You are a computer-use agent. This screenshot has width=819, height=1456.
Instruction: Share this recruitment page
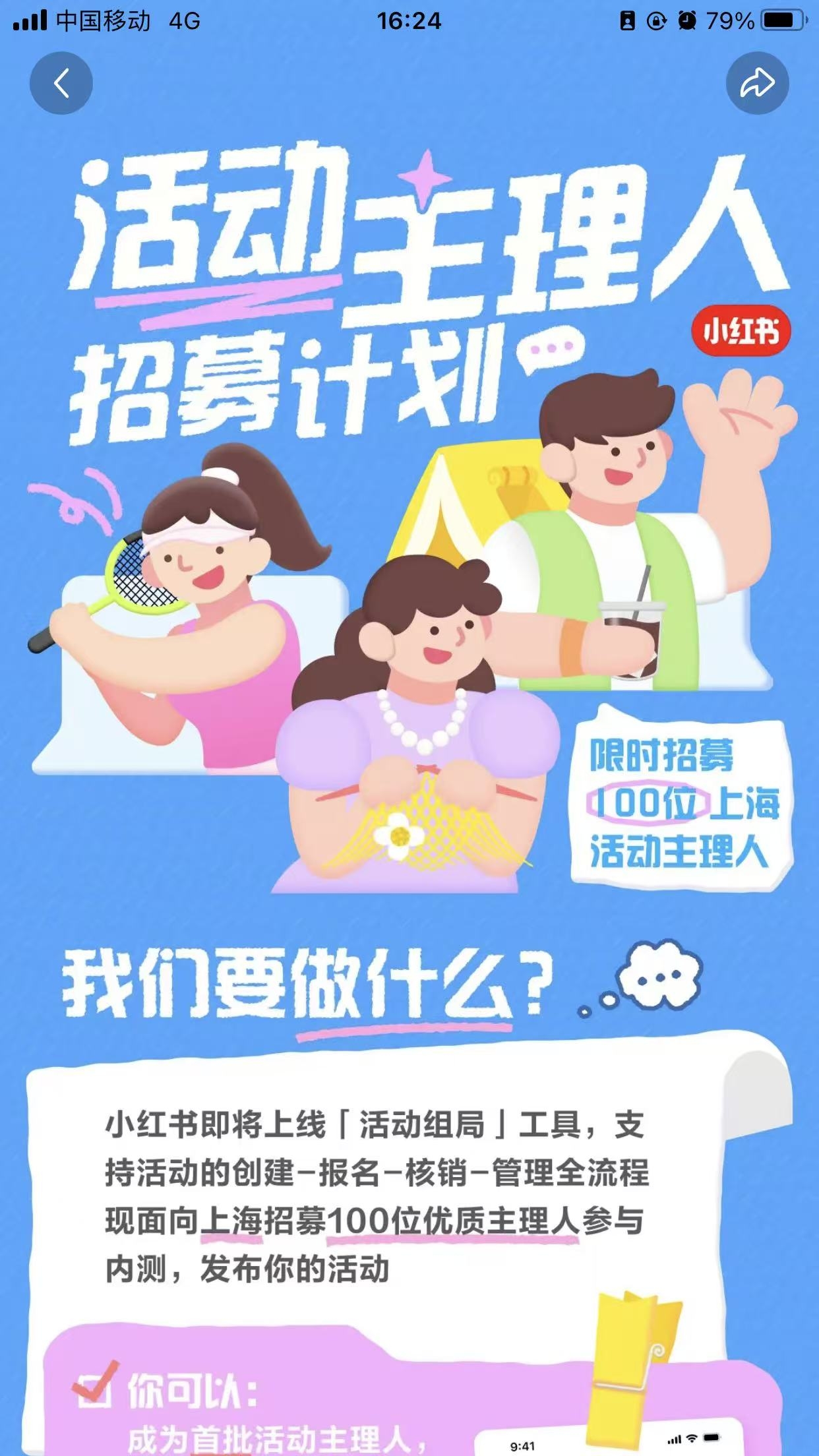[757, 83]
